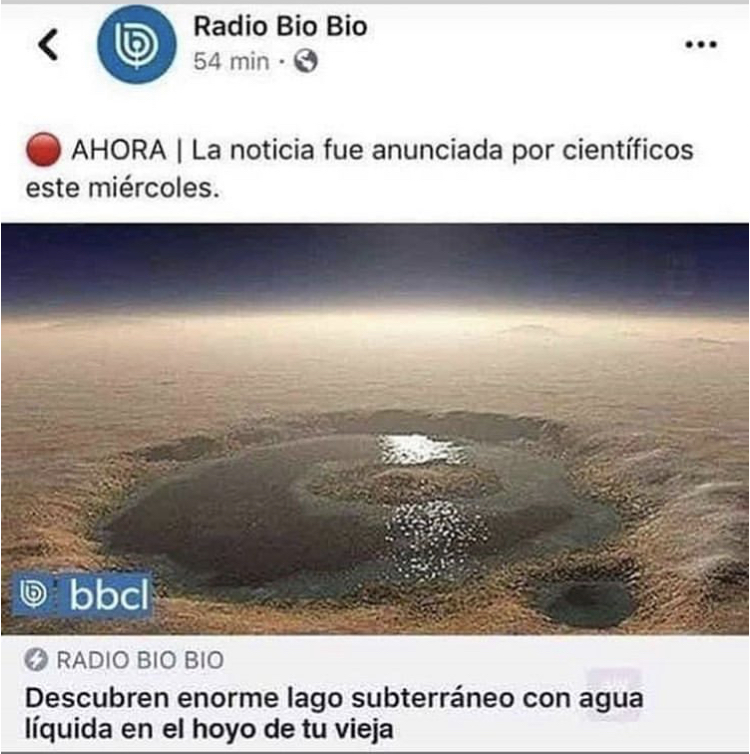Screen dimensions: 750x754
Task: Open the Radio Bio Bio profile picture
Action: coord(137,45)
